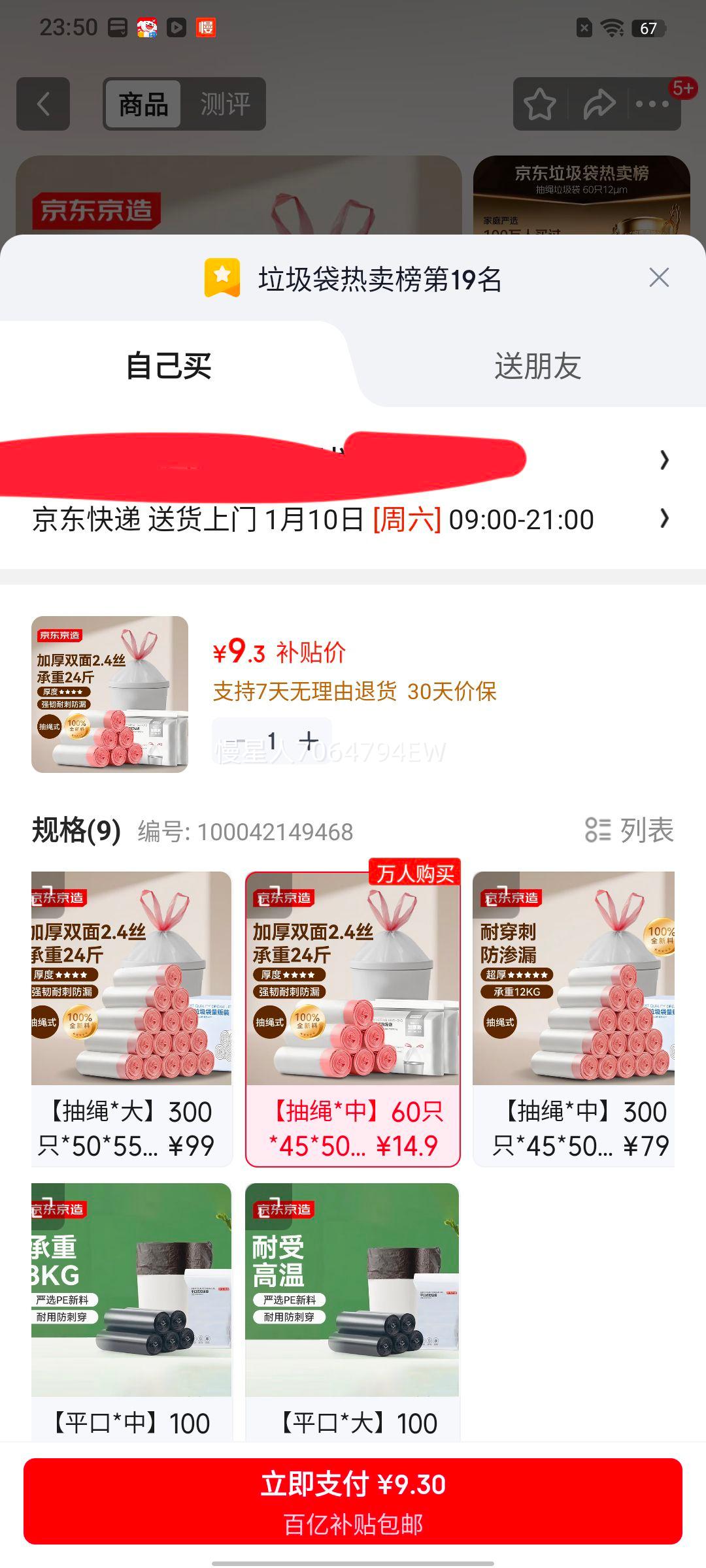Image resolution: width=706 pixels, height=1568 pixels.
Task: Decrease quantity with the minus stepper
Action: pos(238,742)
